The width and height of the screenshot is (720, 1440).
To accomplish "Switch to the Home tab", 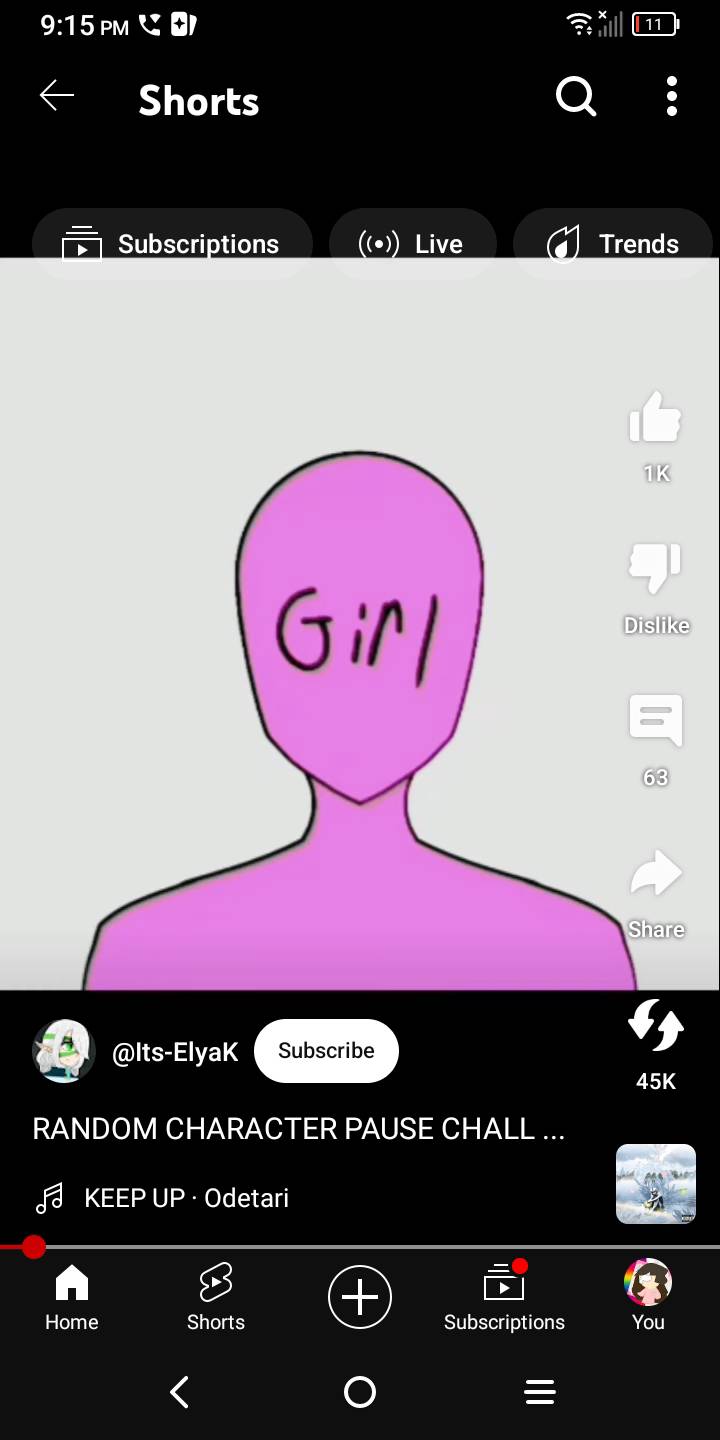I will [x=72, y=1297].
